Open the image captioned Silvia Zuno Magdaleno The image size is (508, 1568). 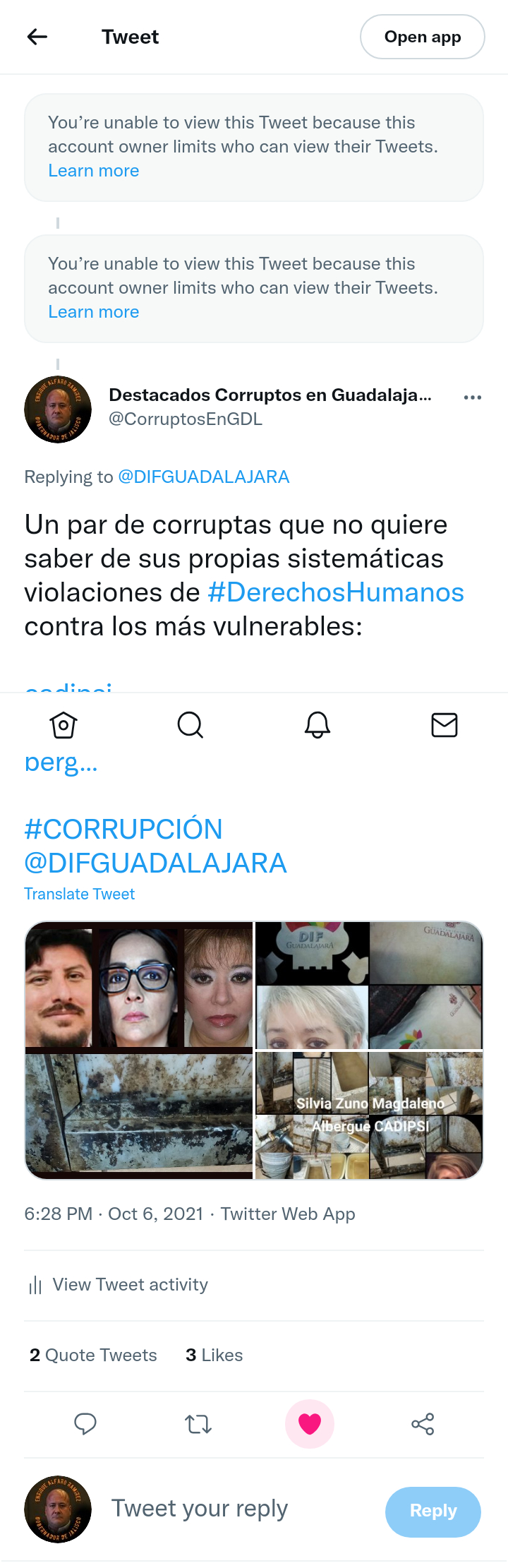pos(369,1115)
